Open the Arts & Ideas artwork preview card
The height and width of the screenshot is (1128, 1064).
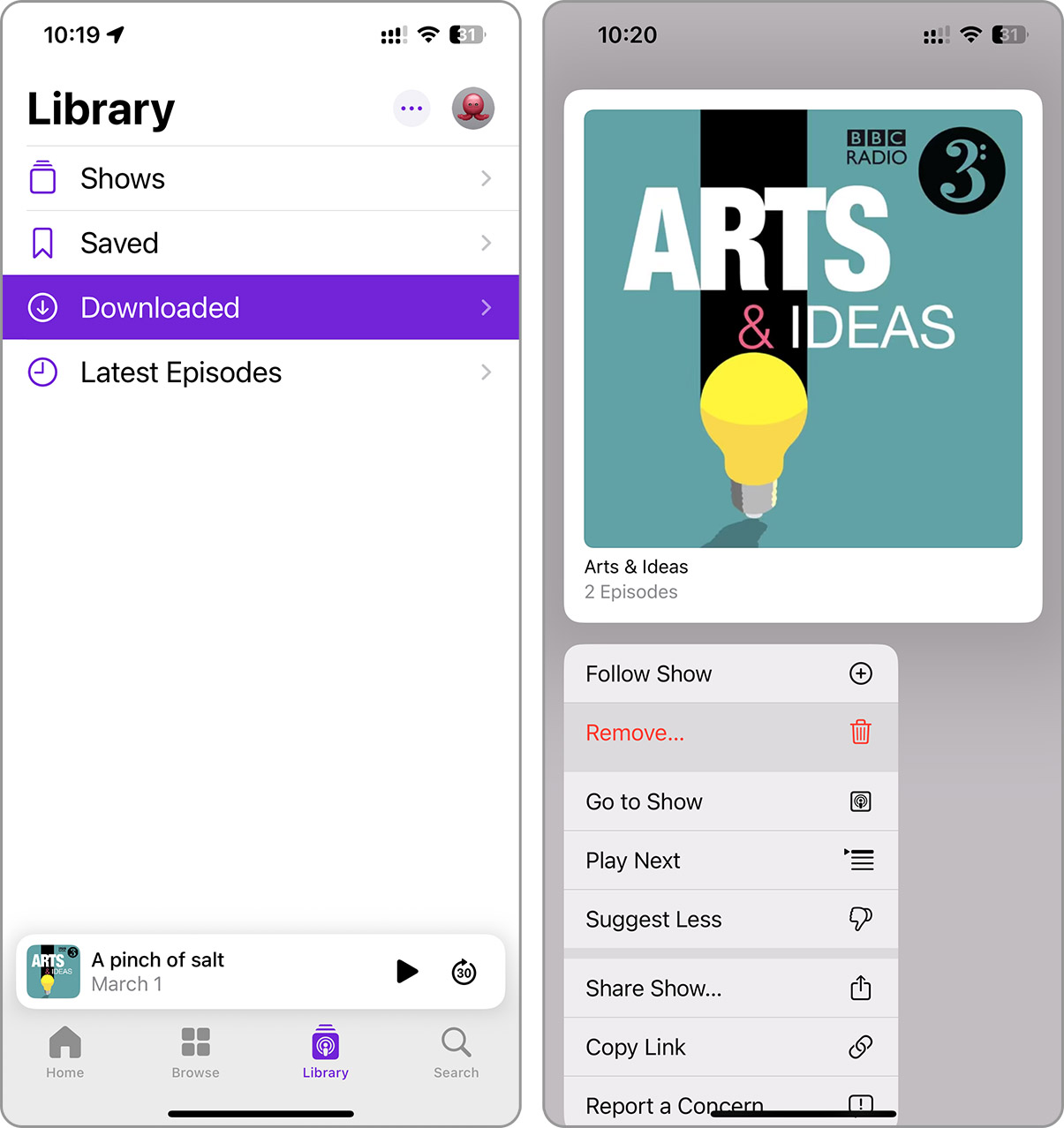(x=803, y=355)
